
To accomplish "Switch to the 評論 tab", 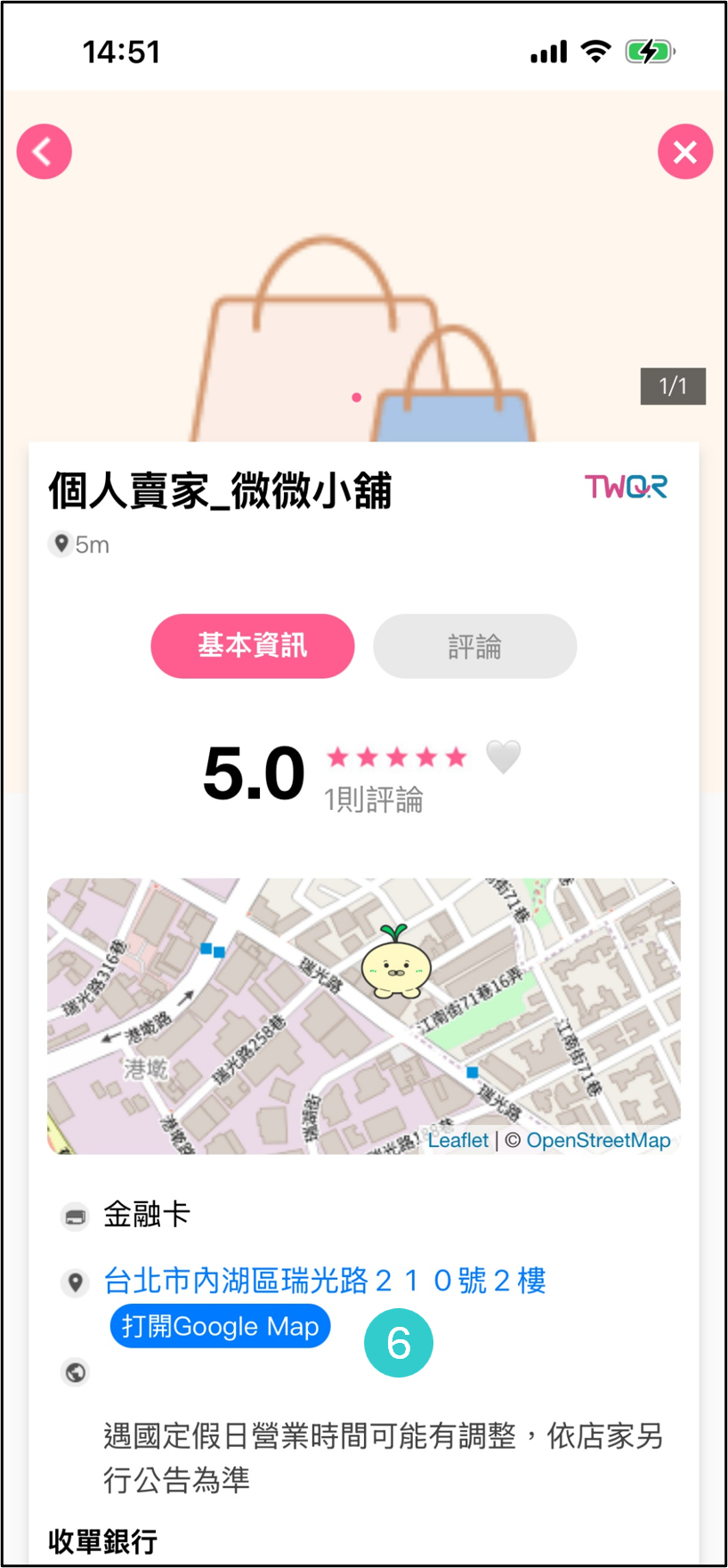I will click(x=474, y=646).
